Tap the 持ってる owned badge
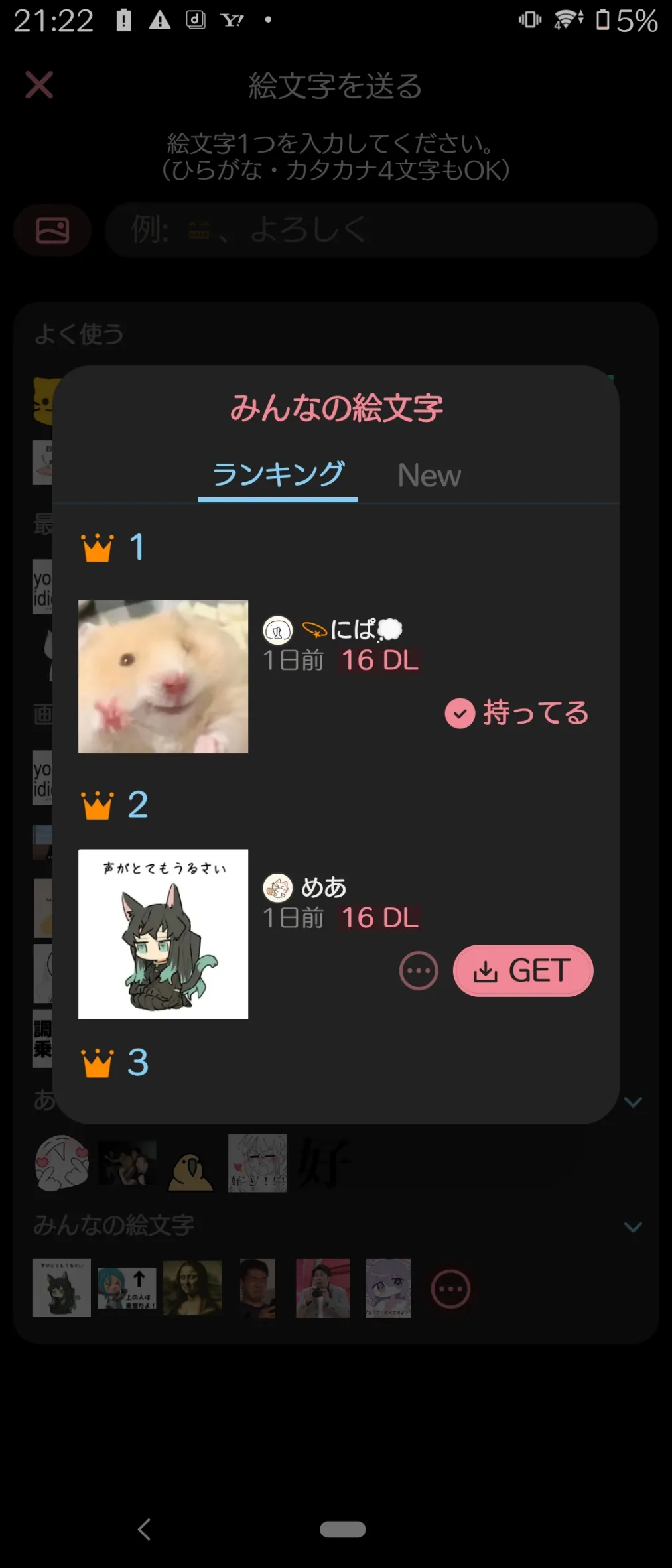Image resolution: width=672 pixels, height=1568 pixels. point(517,714)
